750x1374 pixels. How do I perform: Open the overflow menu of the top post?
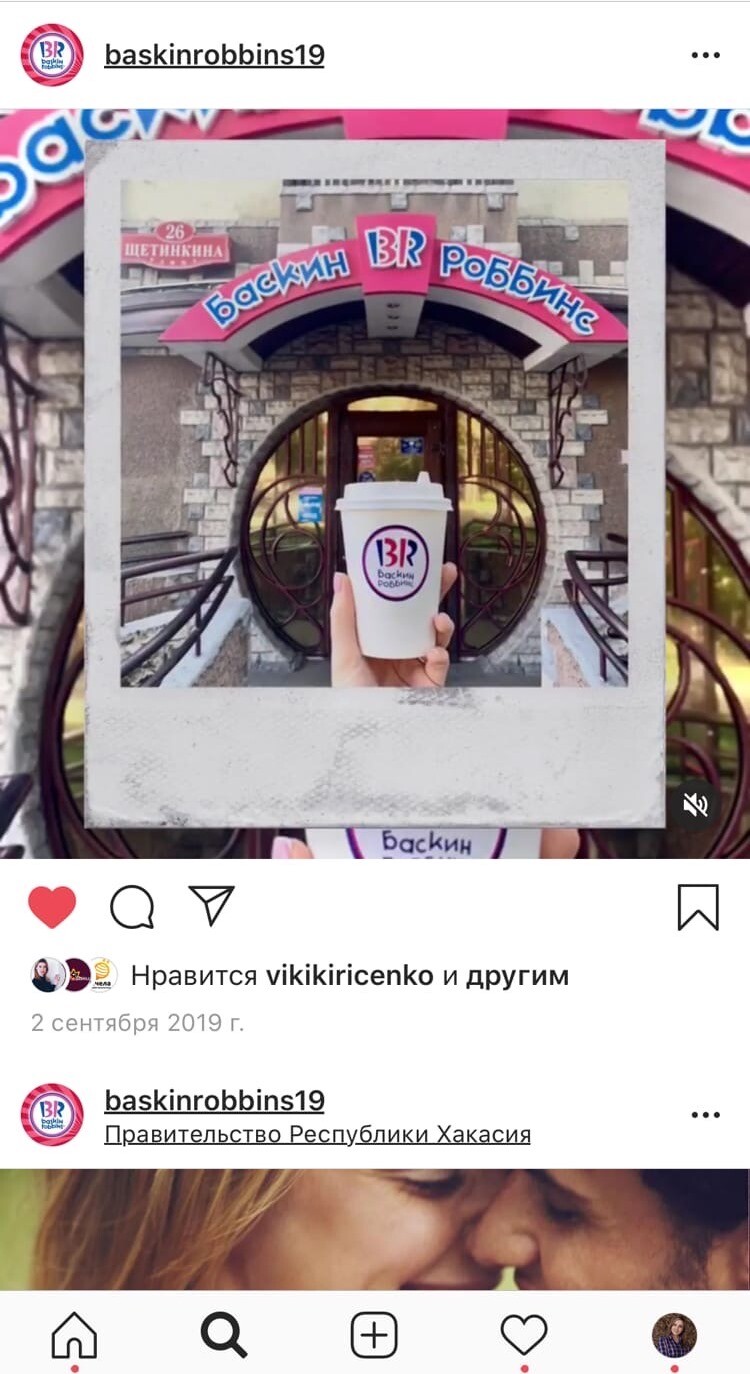pos(705,55)
